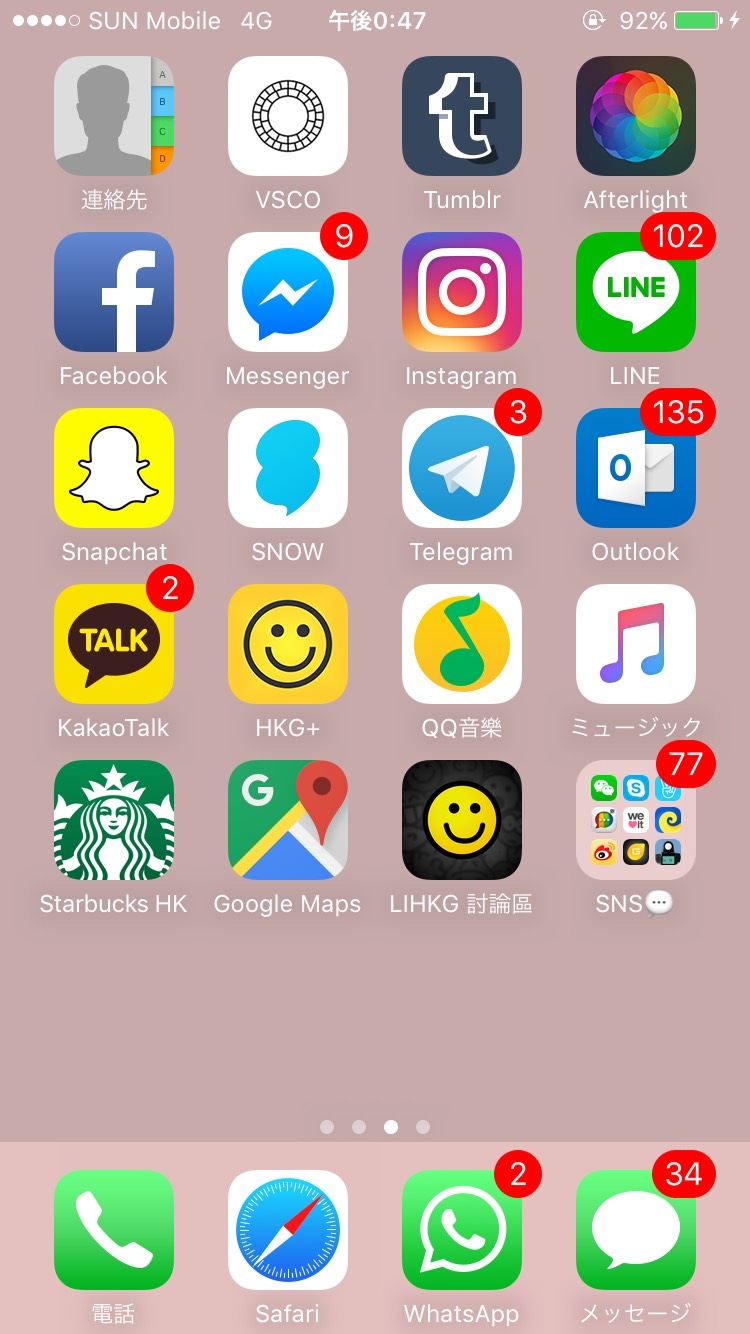
Task: Open QQ音樂 music app
Action: tap(461, 643)
